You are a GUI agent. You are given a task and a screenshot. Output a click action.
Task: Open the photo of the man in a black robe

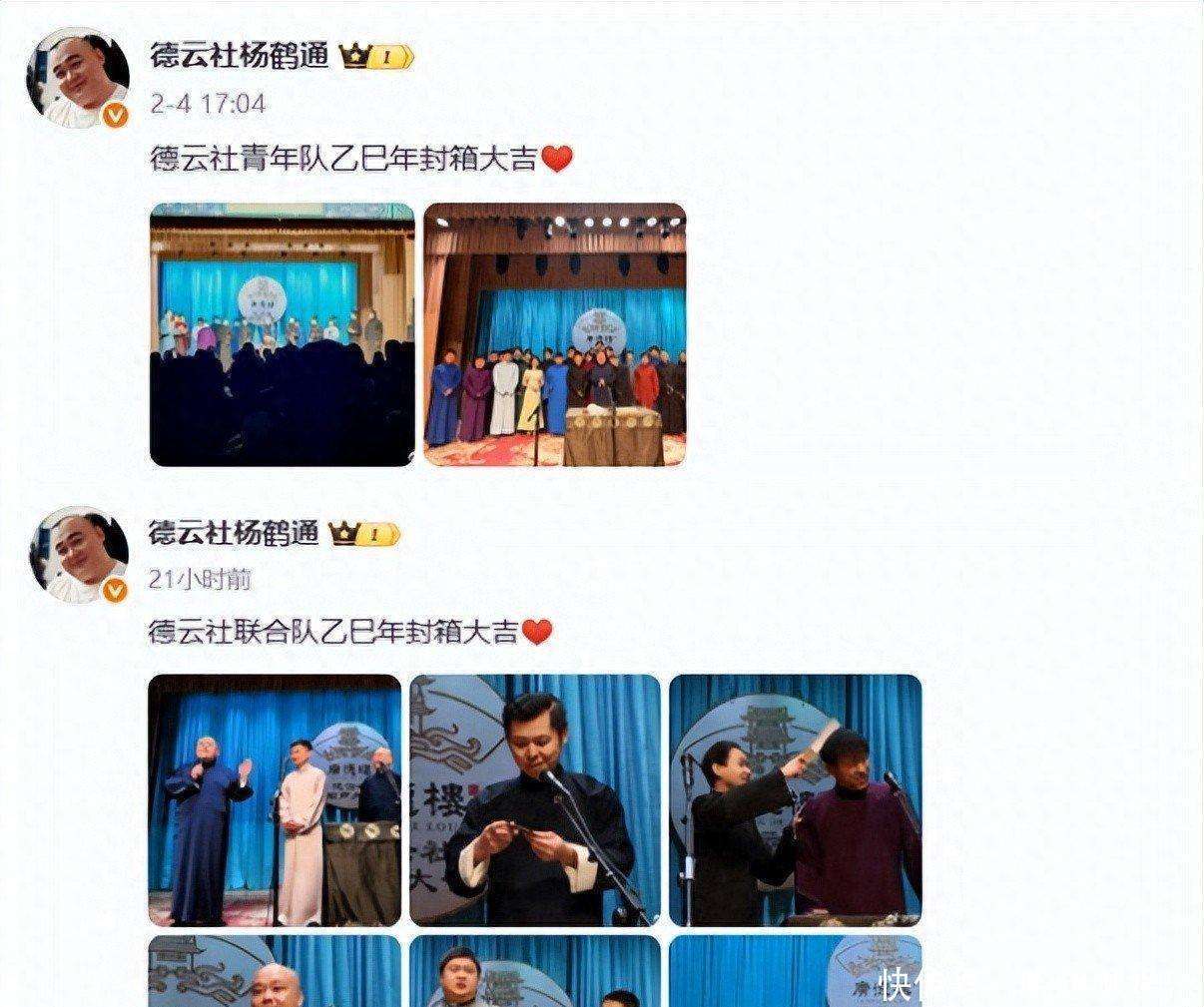[535, 799]
